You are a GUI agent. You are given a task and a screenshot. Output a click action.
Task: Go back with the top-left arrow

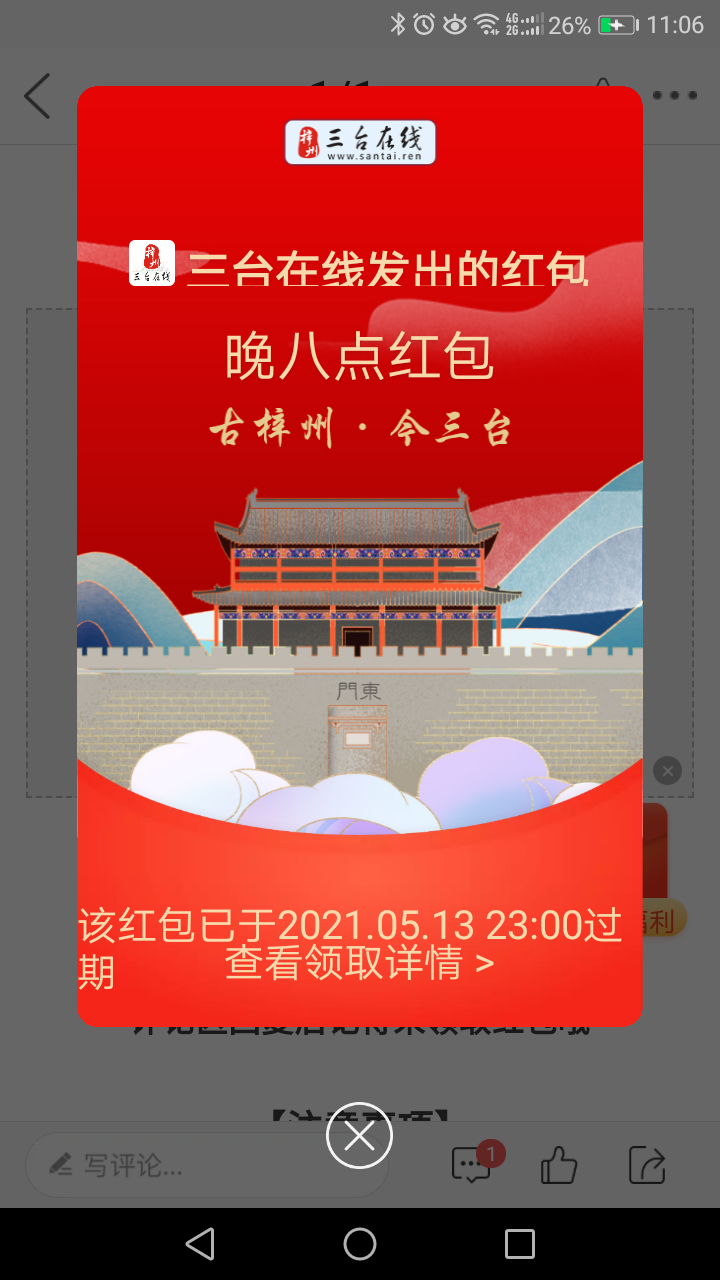[38, 96]
